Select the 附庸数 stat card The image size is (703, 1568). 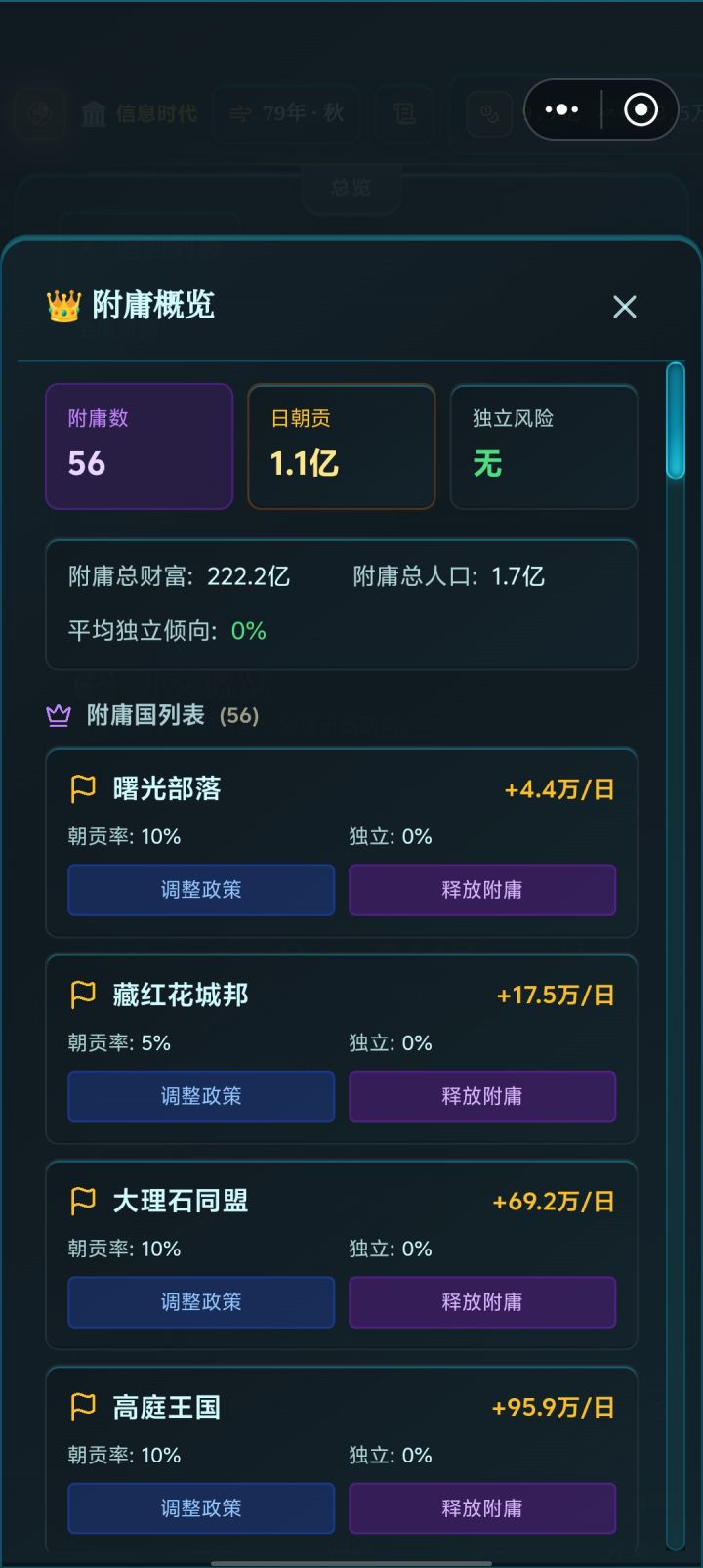tap(139, 446)
